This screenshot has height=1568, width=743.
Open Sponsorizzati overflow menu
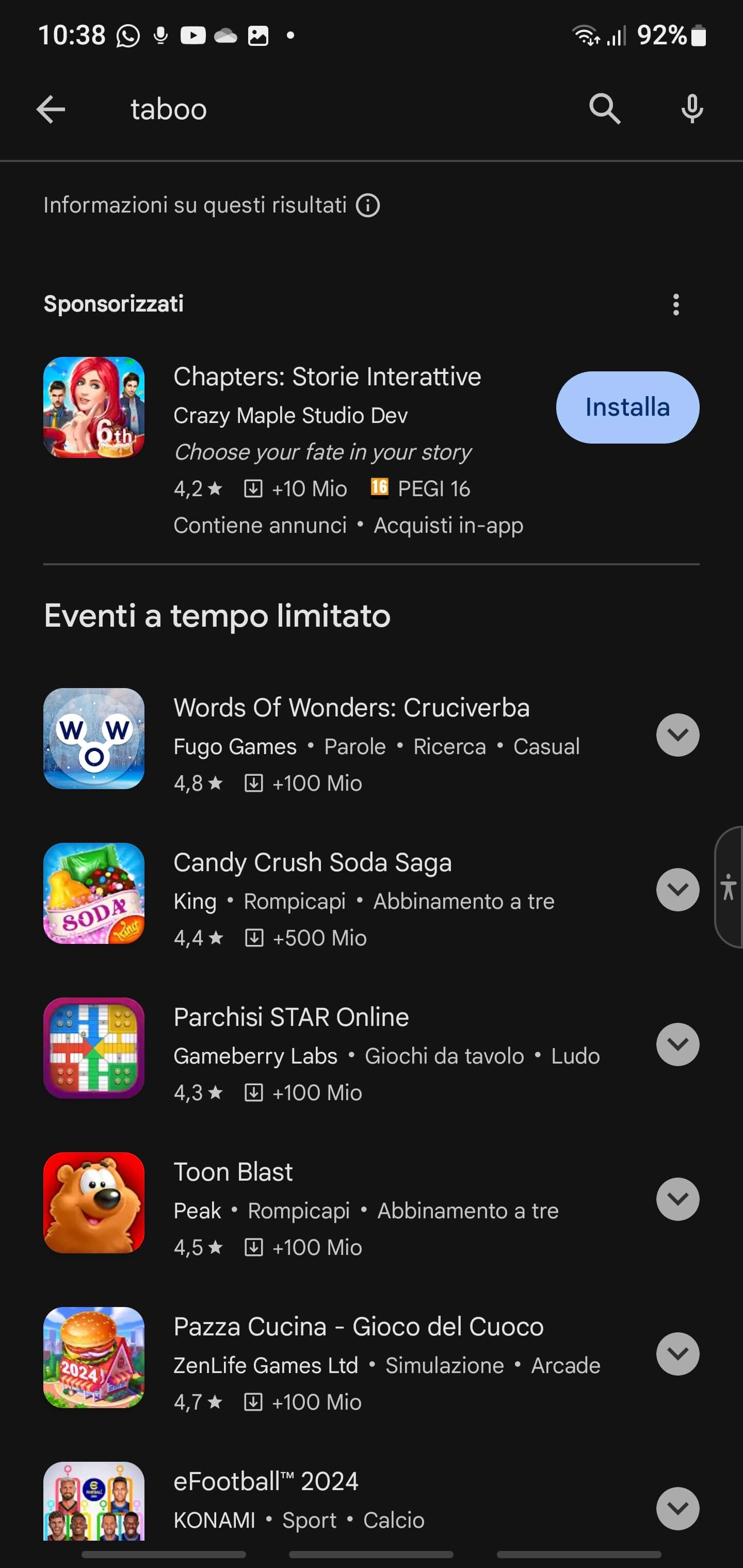pos(675,304)
